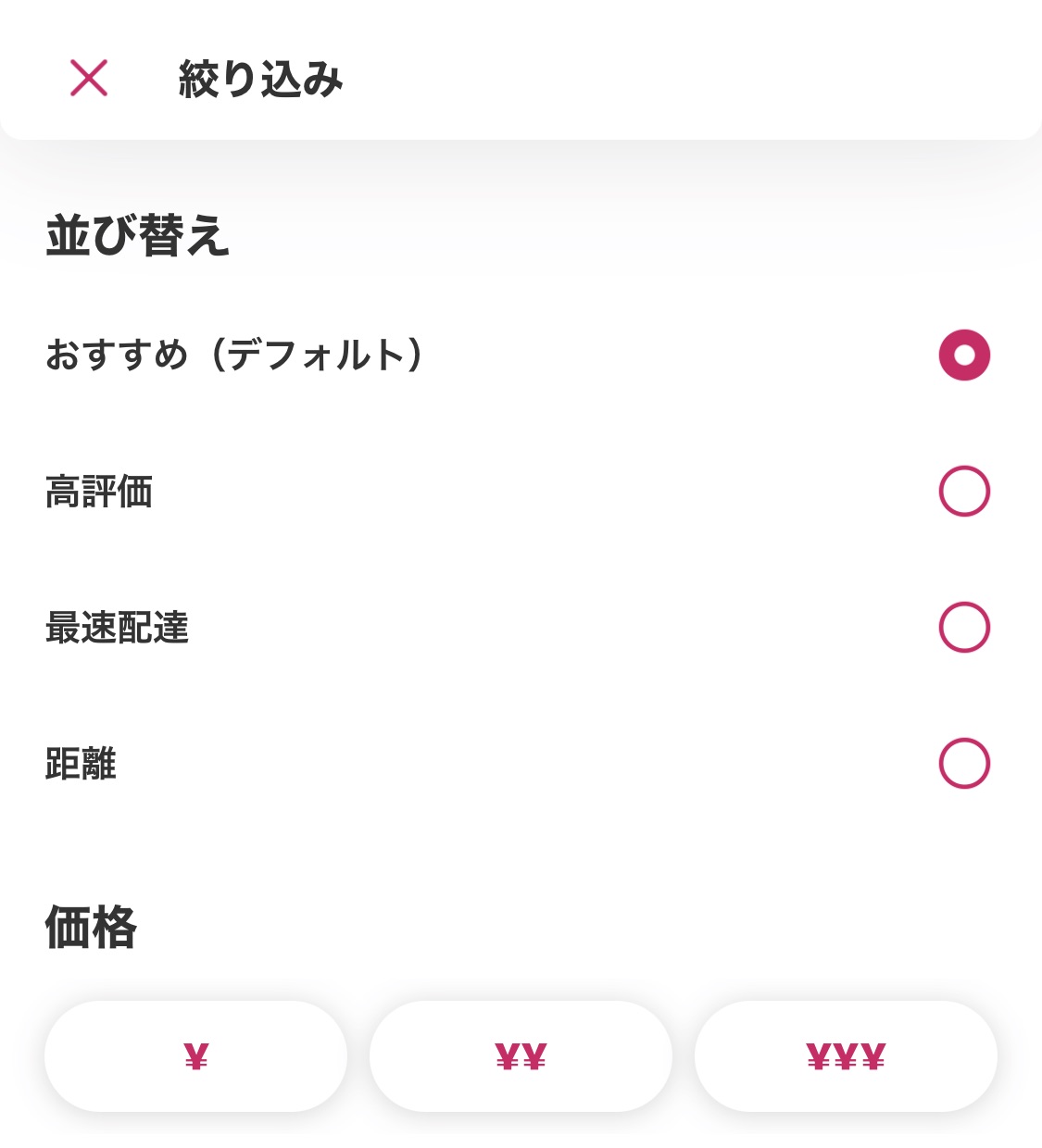Activate the lowest 価格 filter chip
The height and width of the screenshot is (1148, 1042).
(x=195, y=1055)
